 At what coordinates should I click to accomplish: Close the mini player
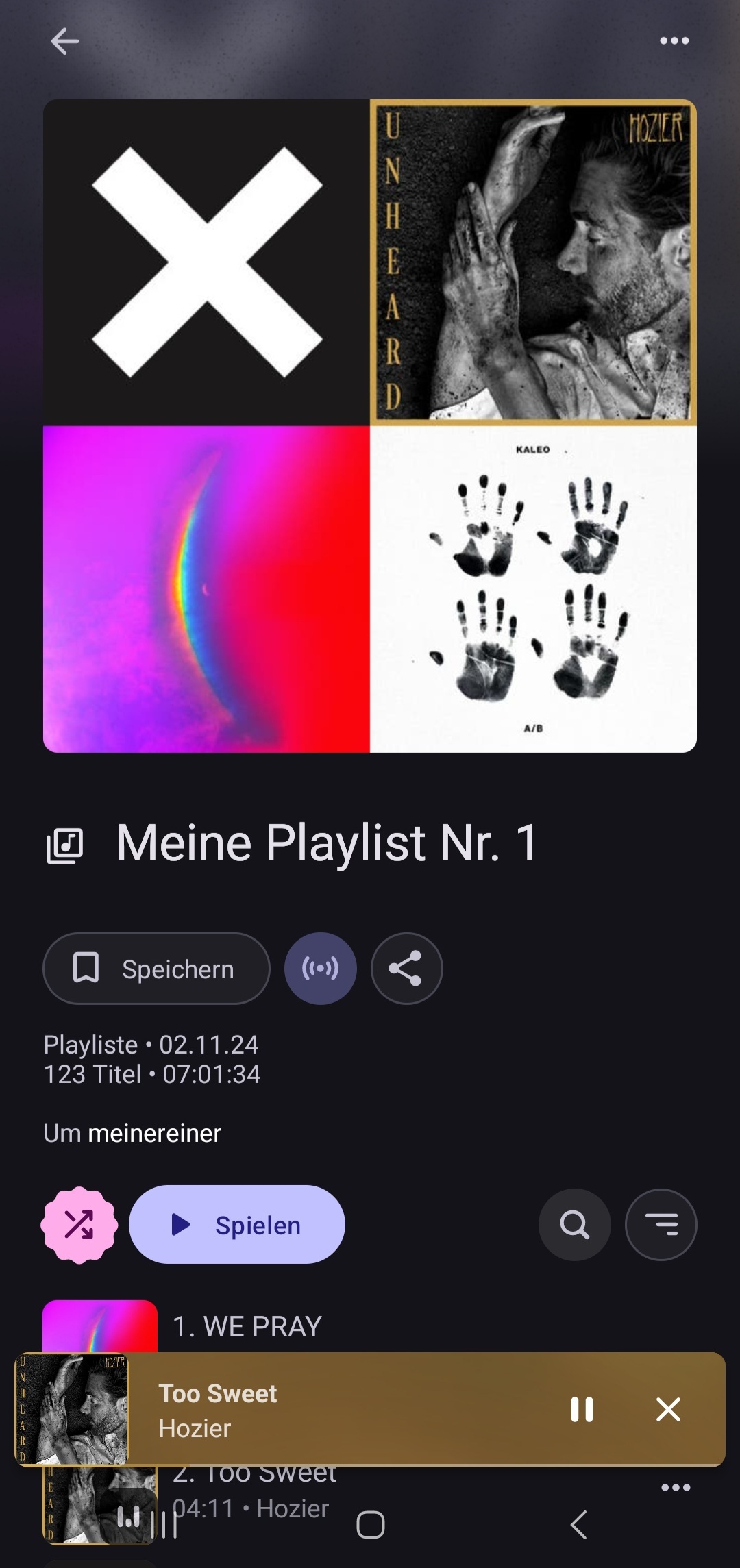(668, 1410)
